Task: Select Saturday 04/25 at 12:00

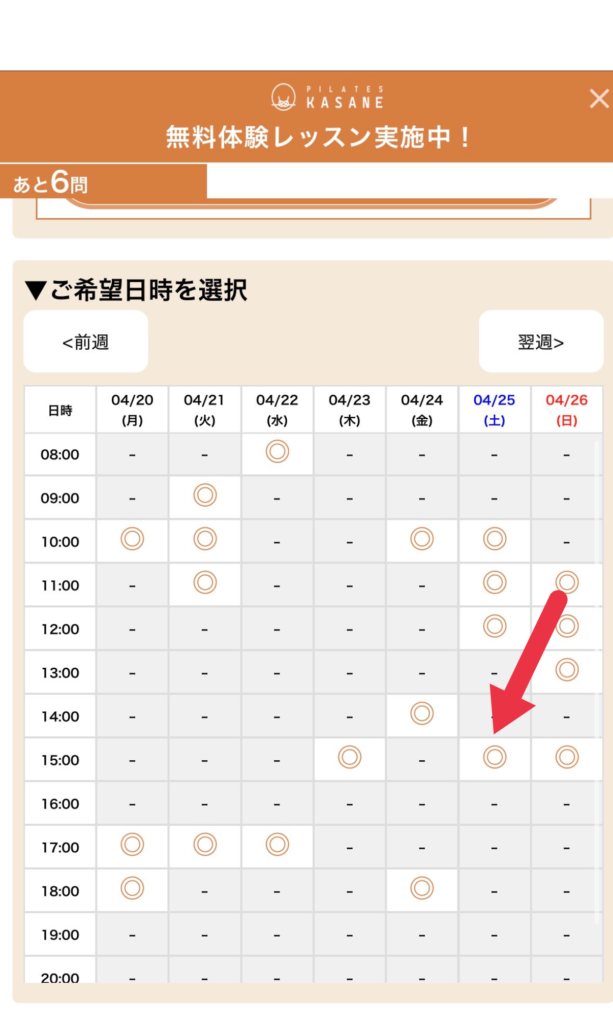Action: point(494,626)
